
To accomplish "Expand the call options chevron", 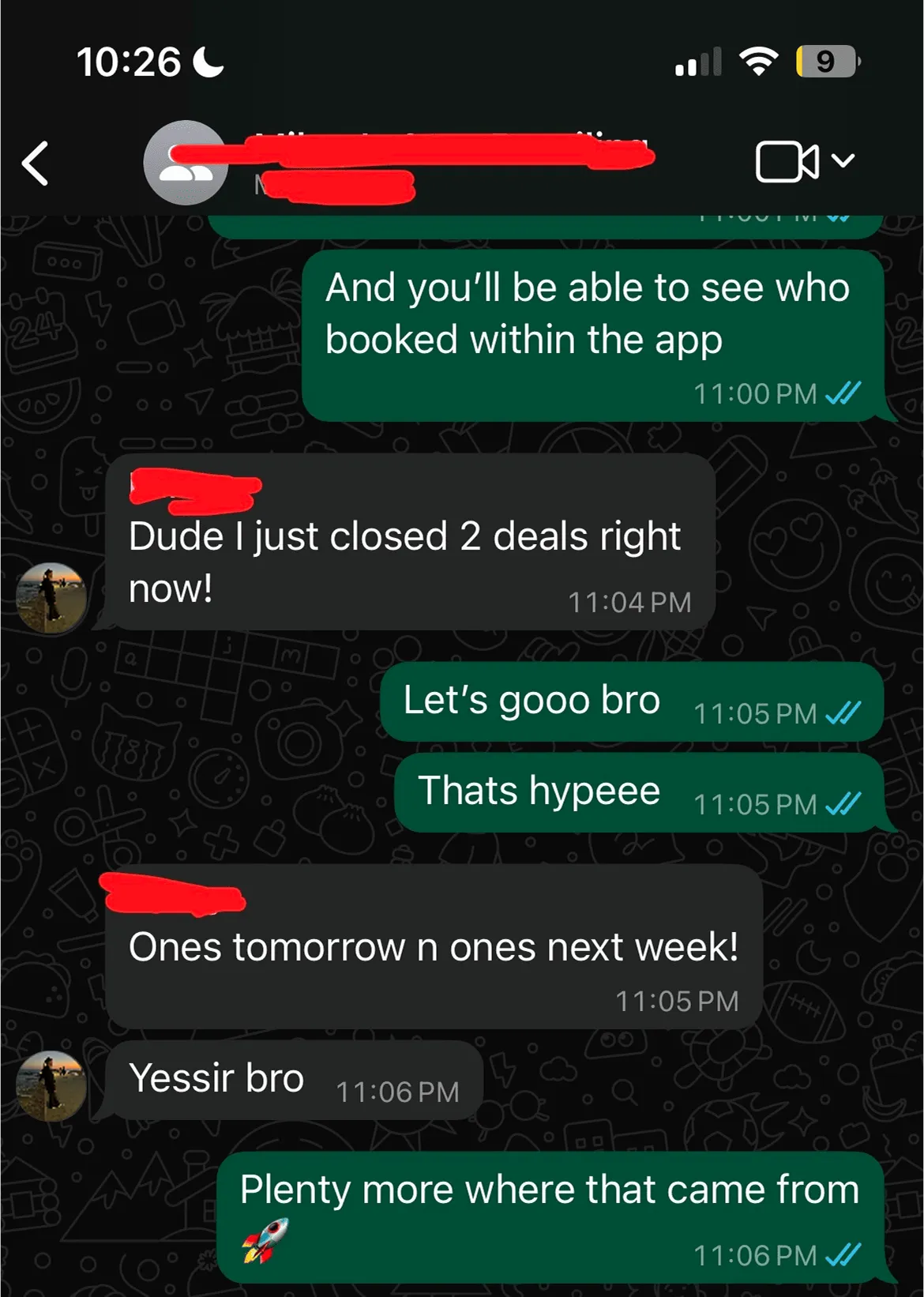I will coord(843,161).
